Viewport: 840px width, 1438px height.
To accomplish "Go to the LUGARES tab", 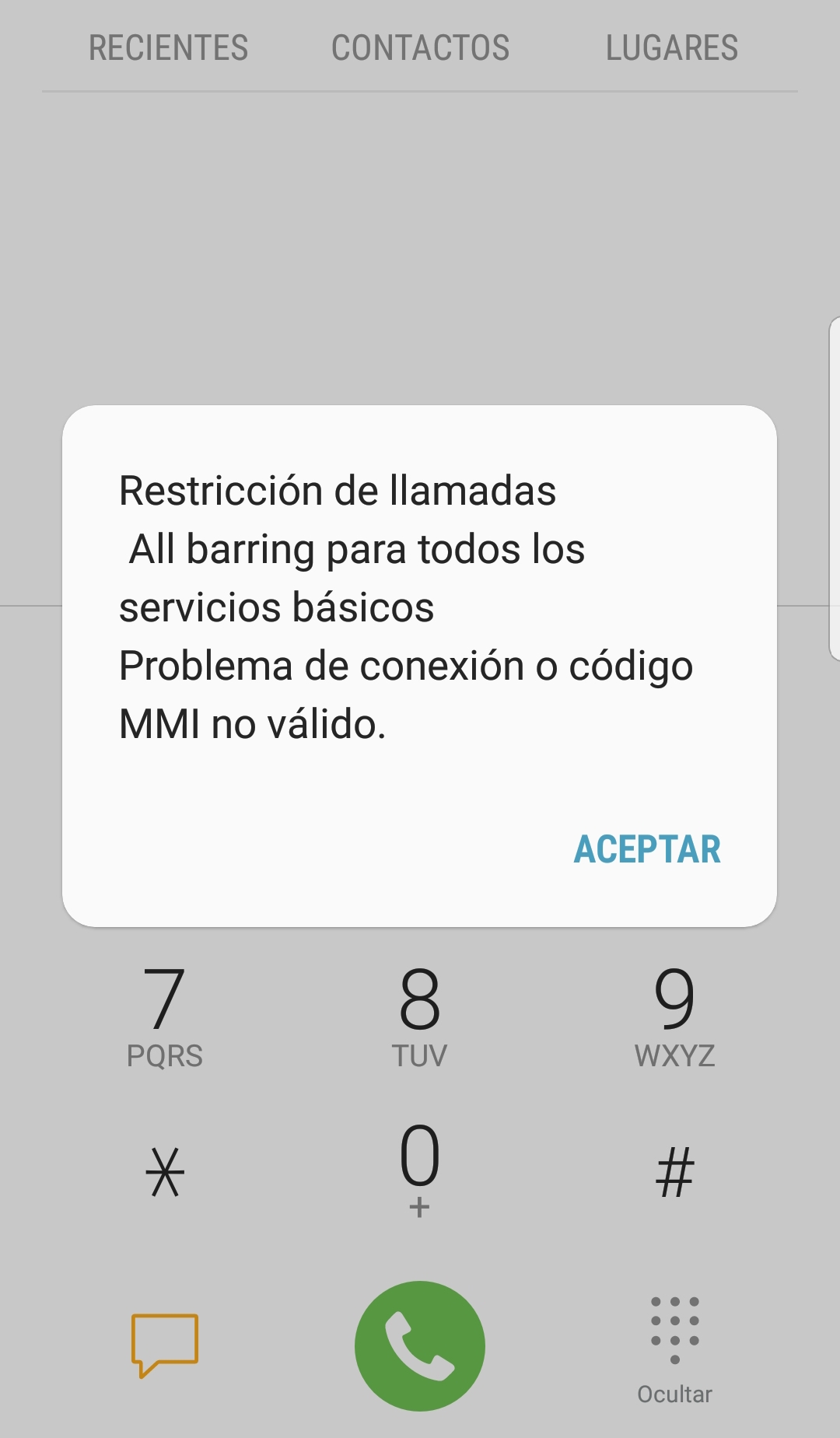I will click(672, 48).
